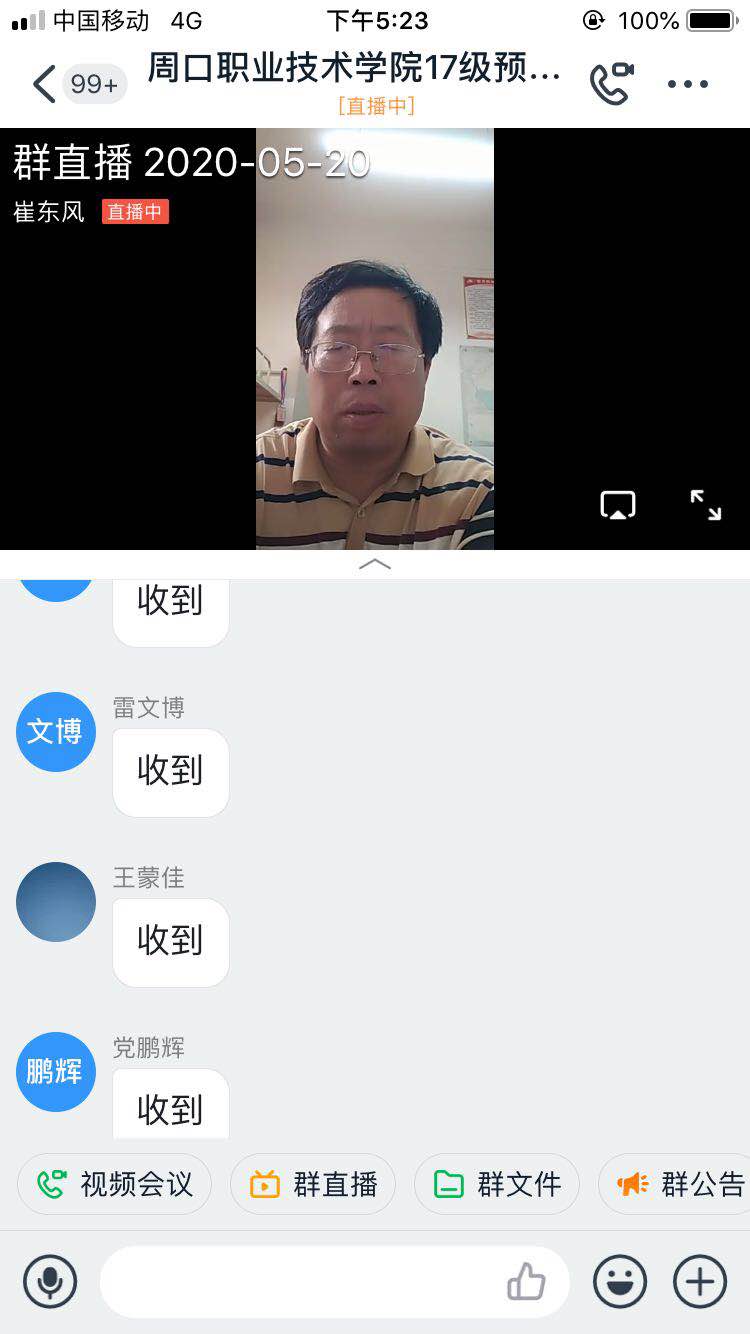Start a 视频会议 video meeting

pyautogui.click(x=115, y=1185)
